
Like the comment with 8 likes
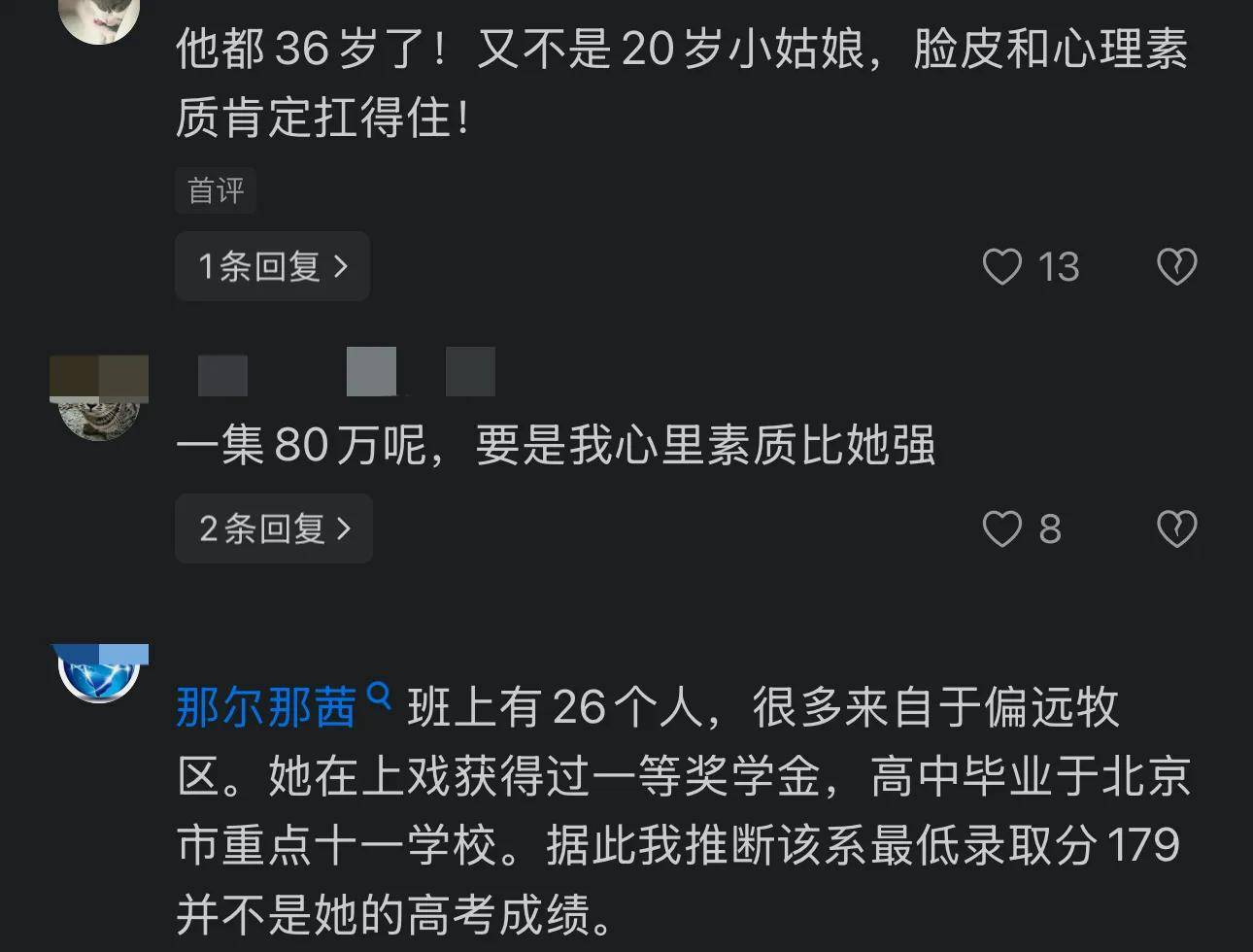pyautogui.click(x=1002, y=528)
